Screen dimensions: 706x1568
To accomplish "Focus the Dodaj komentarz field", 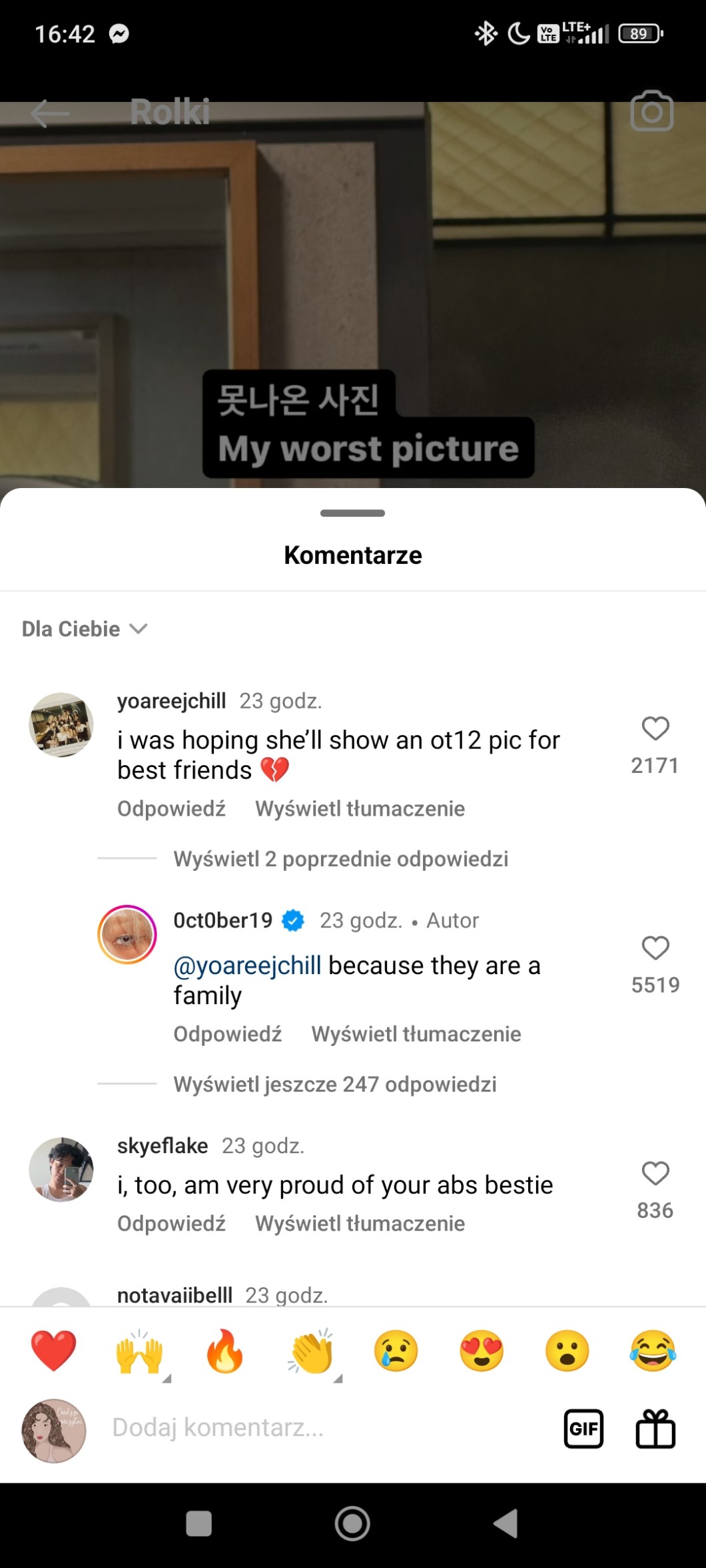I will [326, 1428].
